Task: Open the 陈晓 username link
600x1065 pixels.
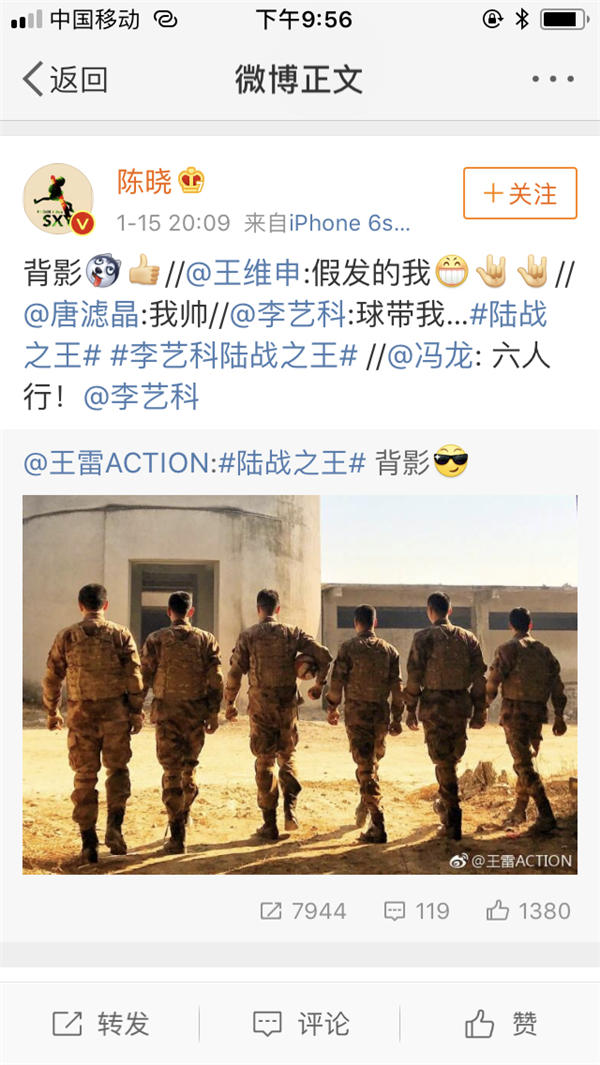Action: click(143, 181)
